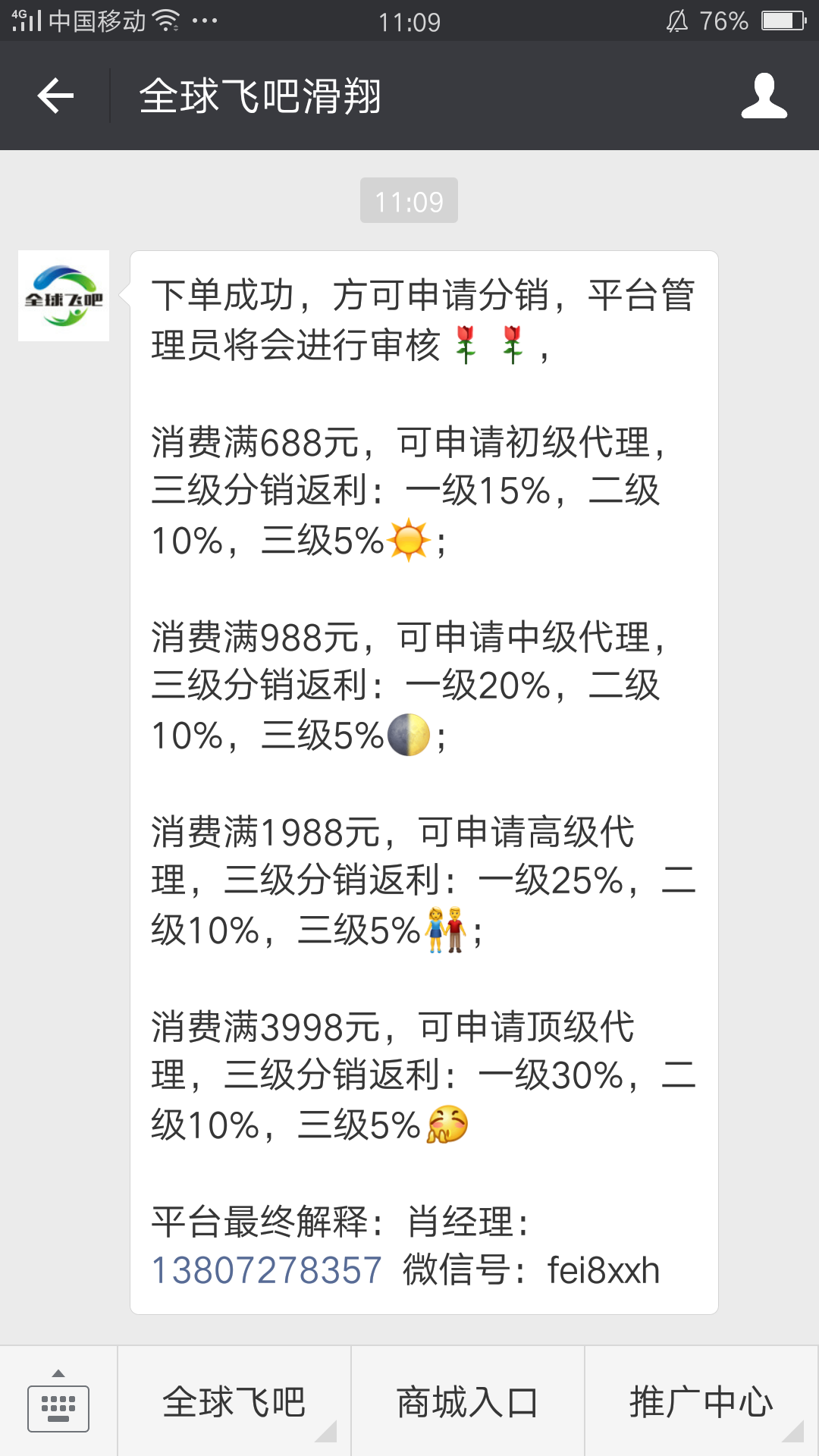819x1456 pixels.
Task: Call the phone number 13807278357
Action: pyautogui.click(x=267, y=1270)
